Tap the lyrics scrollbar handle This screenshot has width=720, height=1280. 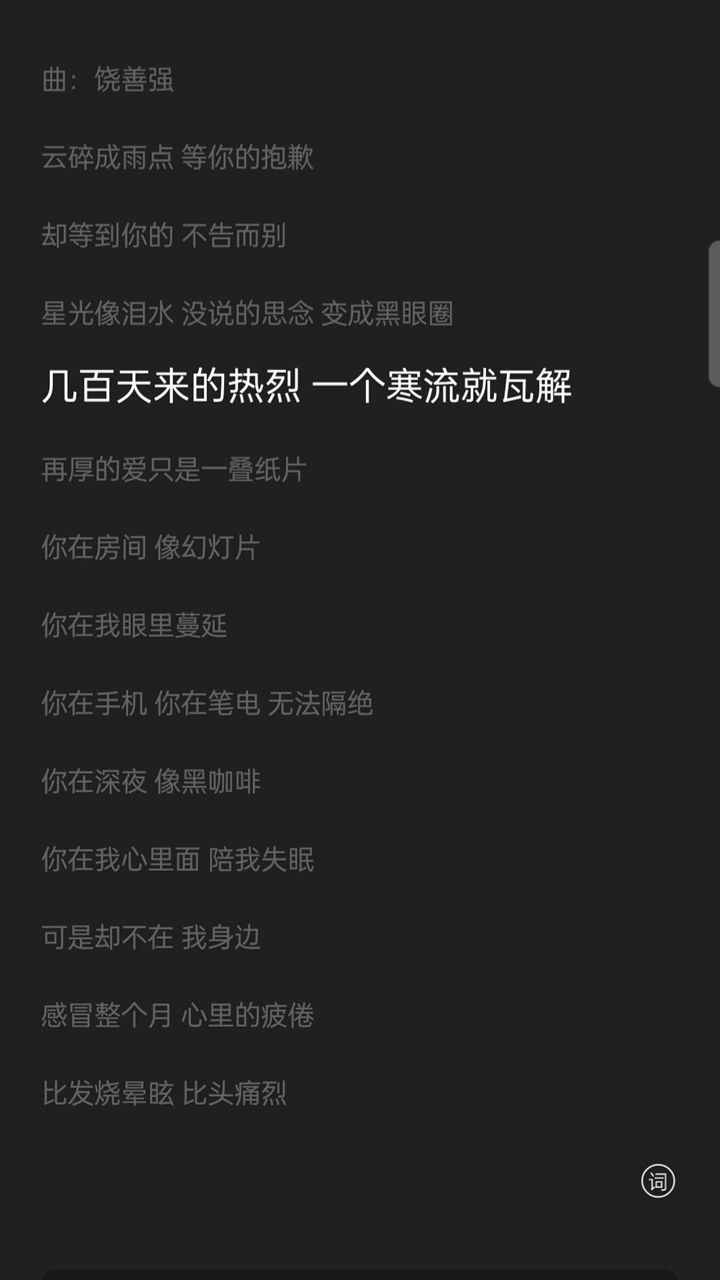714,313
